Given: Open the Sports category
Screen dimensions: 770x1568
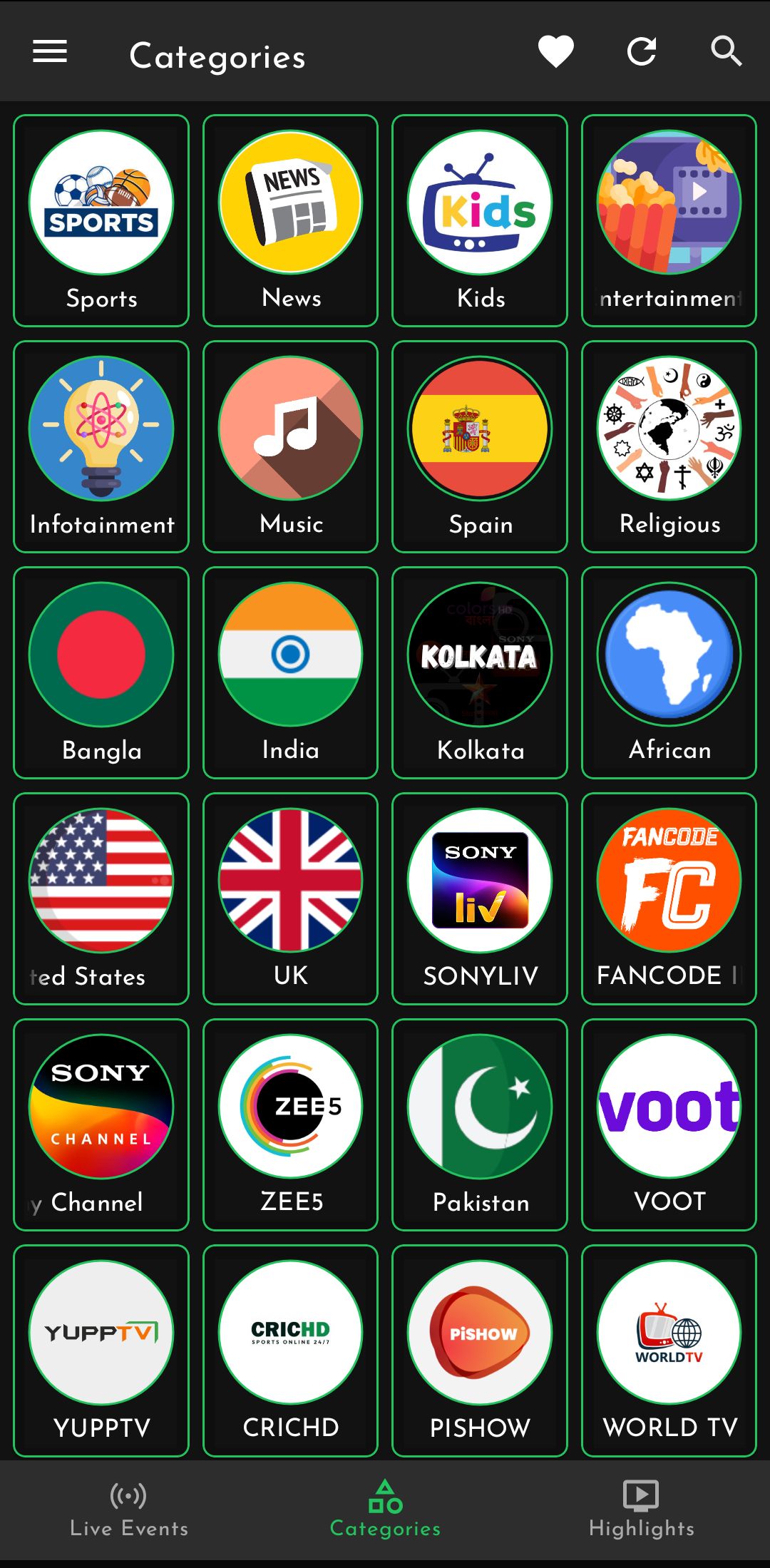Looking at the screenshot, I should (101, 218).
